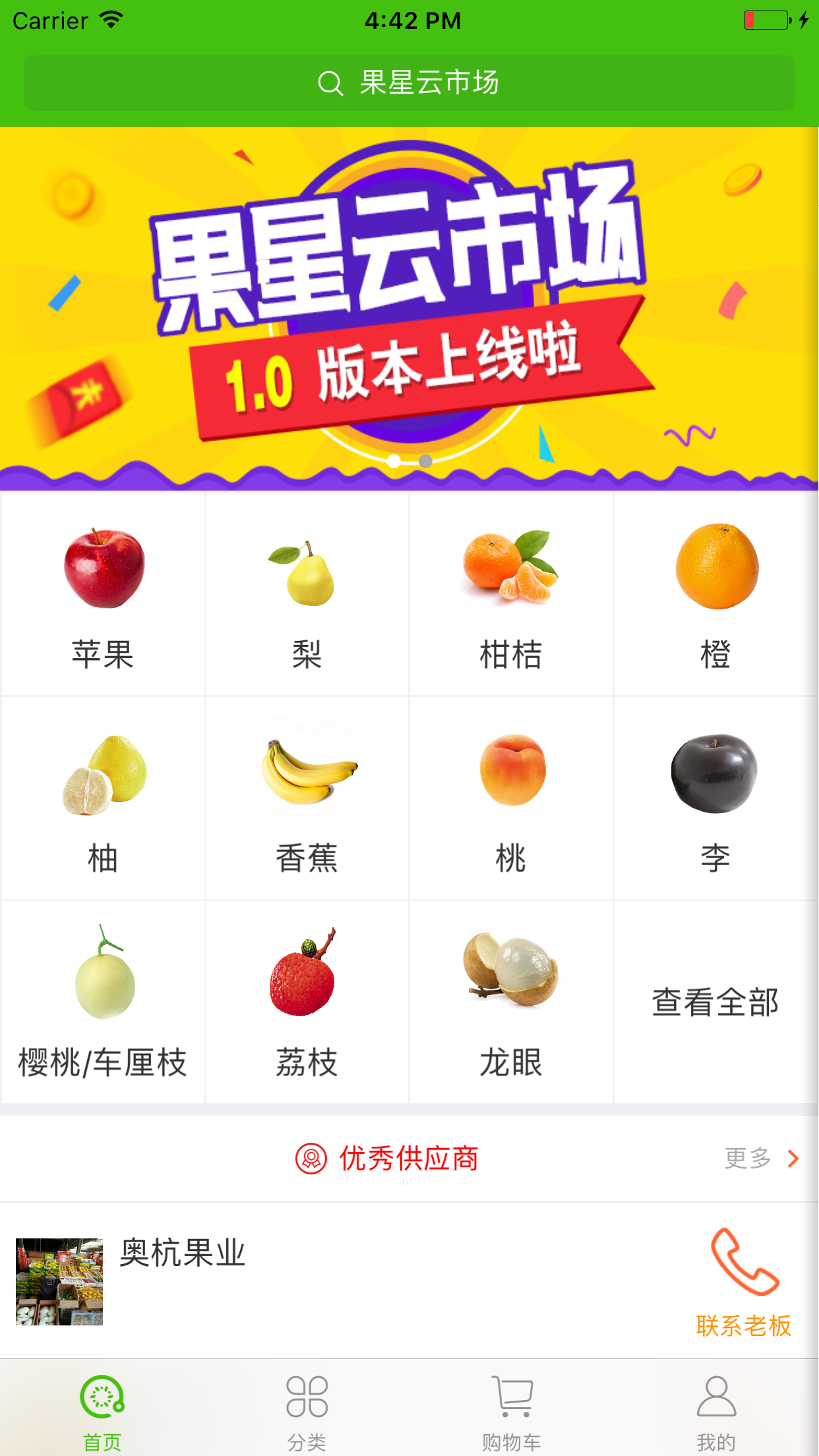Go to the 购物车 tab

(x=512, y=1412)
